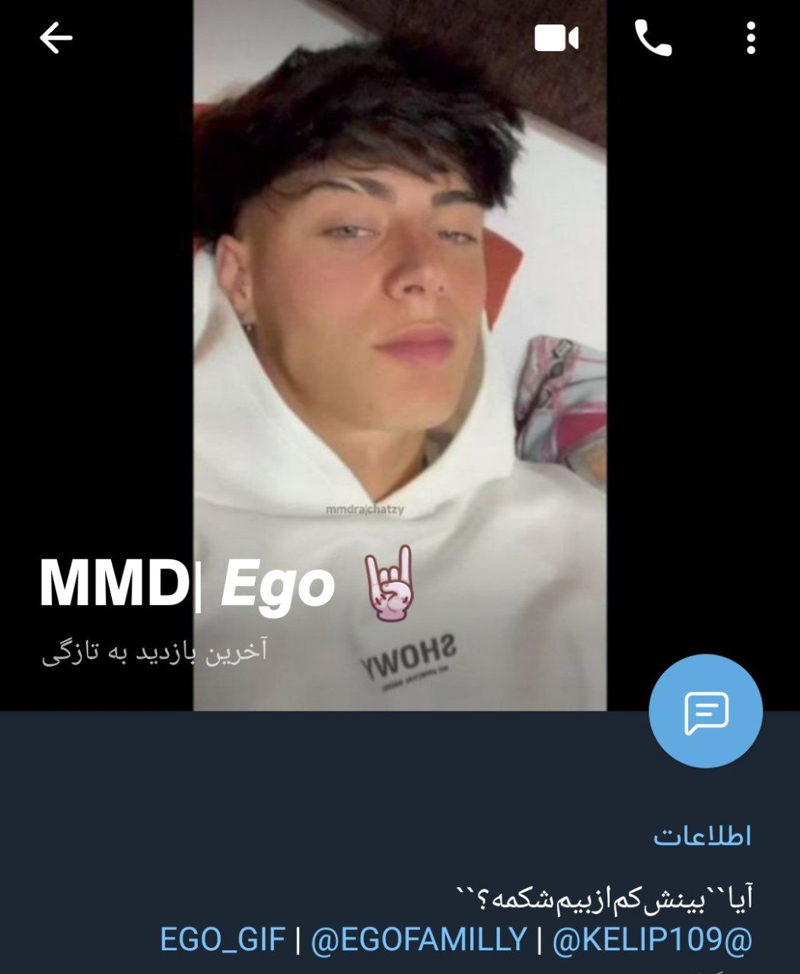Image resolution: width=800 pixels, height=974 pixels.
Task: Follow the @KELIP109 mention link
Action: pos(652,940)
